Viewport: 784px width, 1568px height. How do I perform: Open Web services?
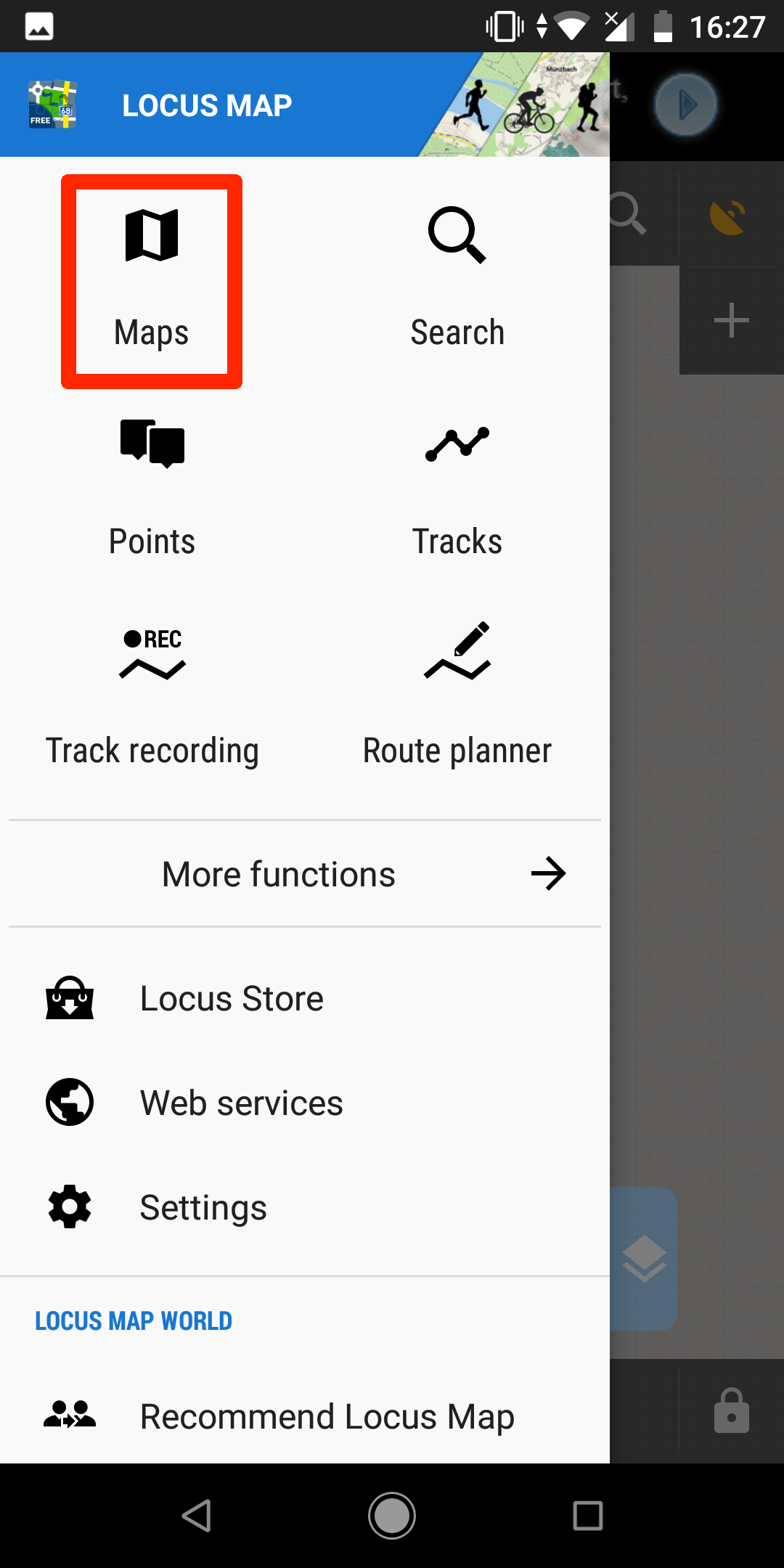tap(241, 1103)
